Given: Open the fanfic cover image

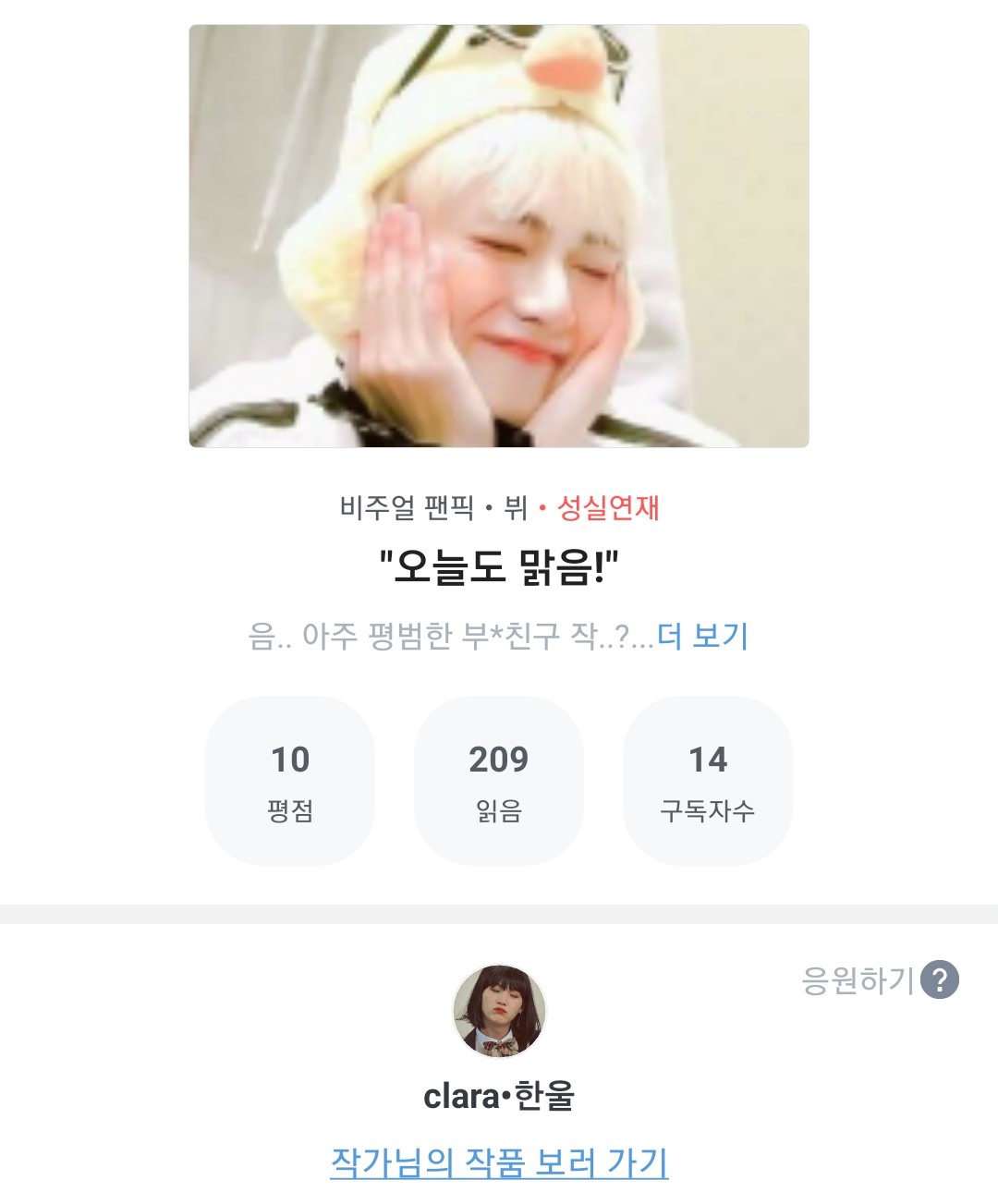Looking at the screenshot, I should 499,236.
